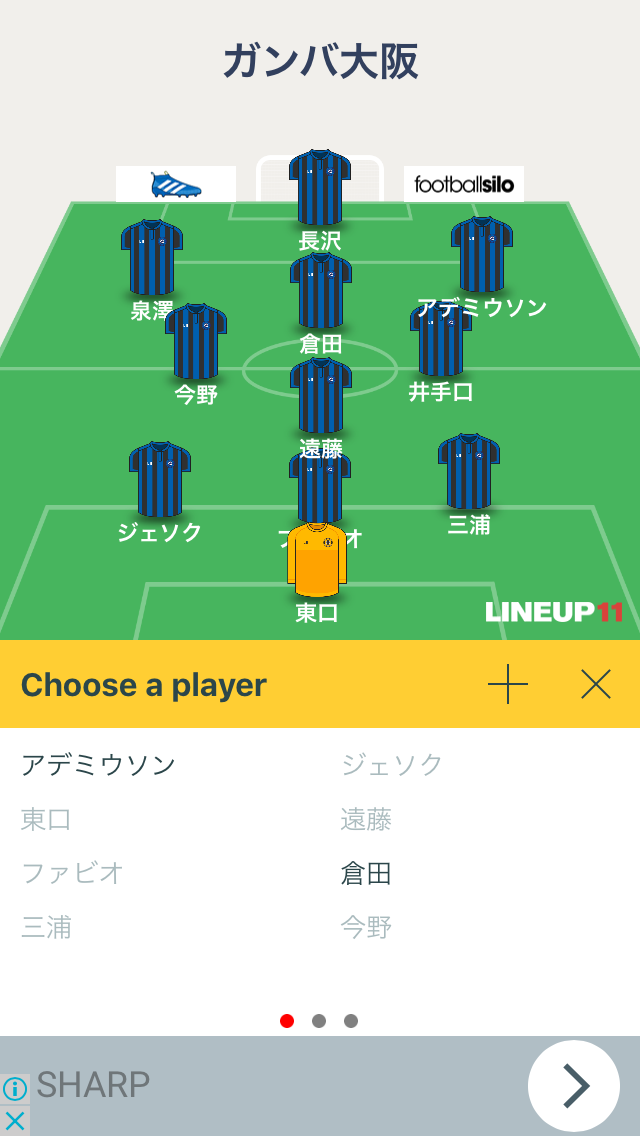Jump to the second page dot
This screenshot has width=640, height=1136.
pos(319,1021)
